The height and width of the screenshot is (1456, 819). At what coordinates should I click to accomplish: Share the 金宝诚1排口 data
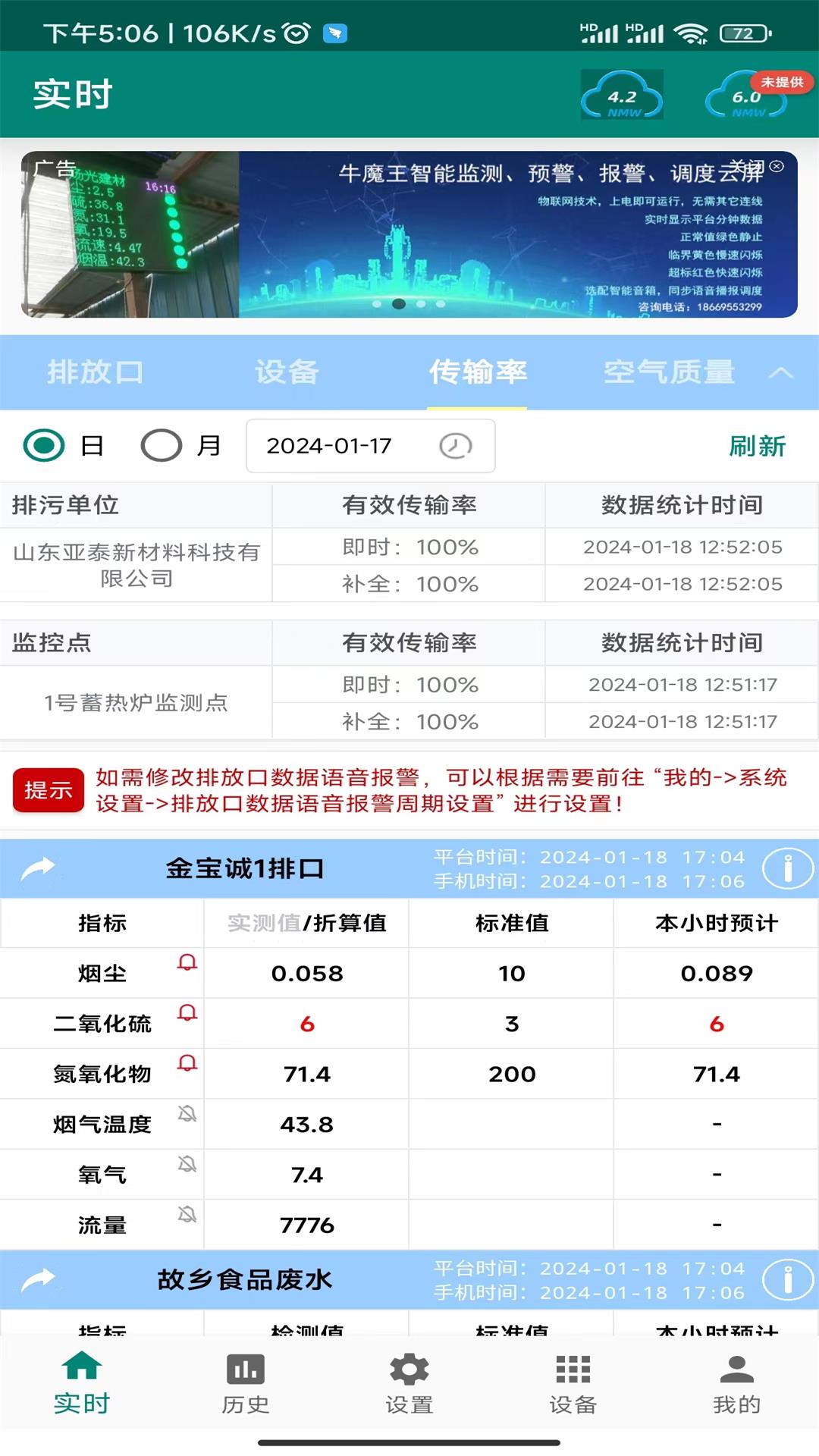38,869
